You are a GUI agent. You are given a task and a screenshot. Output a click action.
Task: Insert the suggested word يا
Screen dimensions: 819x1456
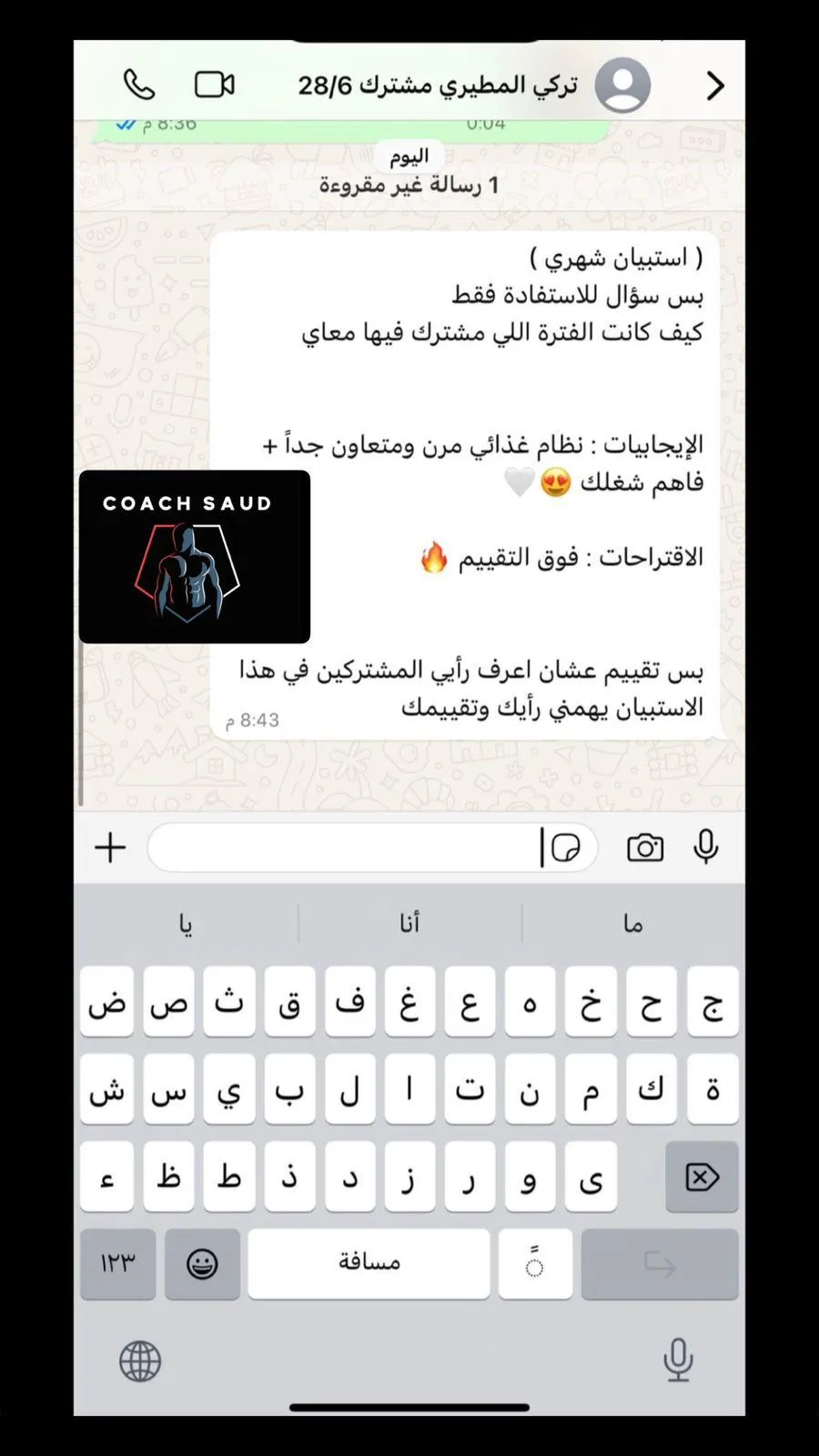click(186, 924)
